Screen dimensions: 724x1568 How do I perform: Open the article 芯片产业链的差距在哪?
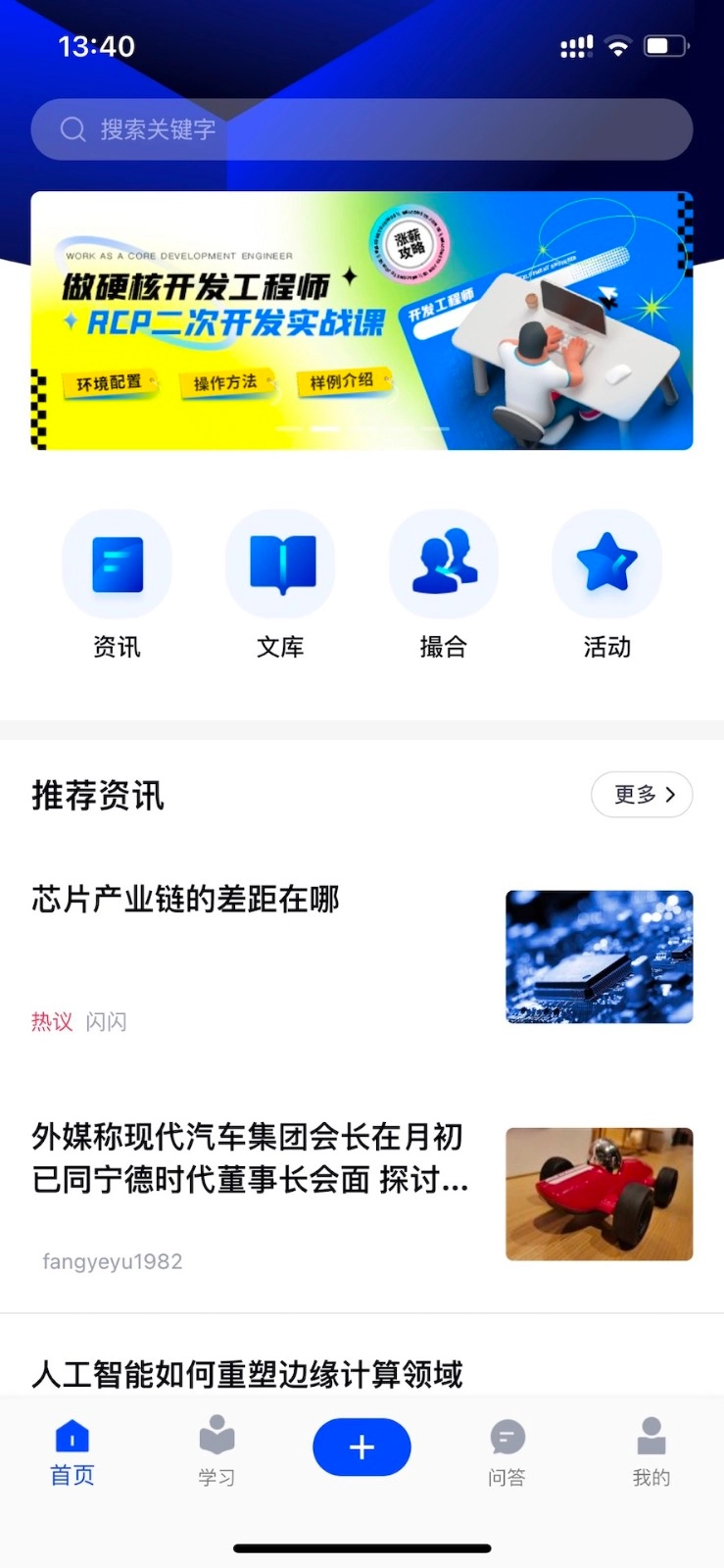186,899
